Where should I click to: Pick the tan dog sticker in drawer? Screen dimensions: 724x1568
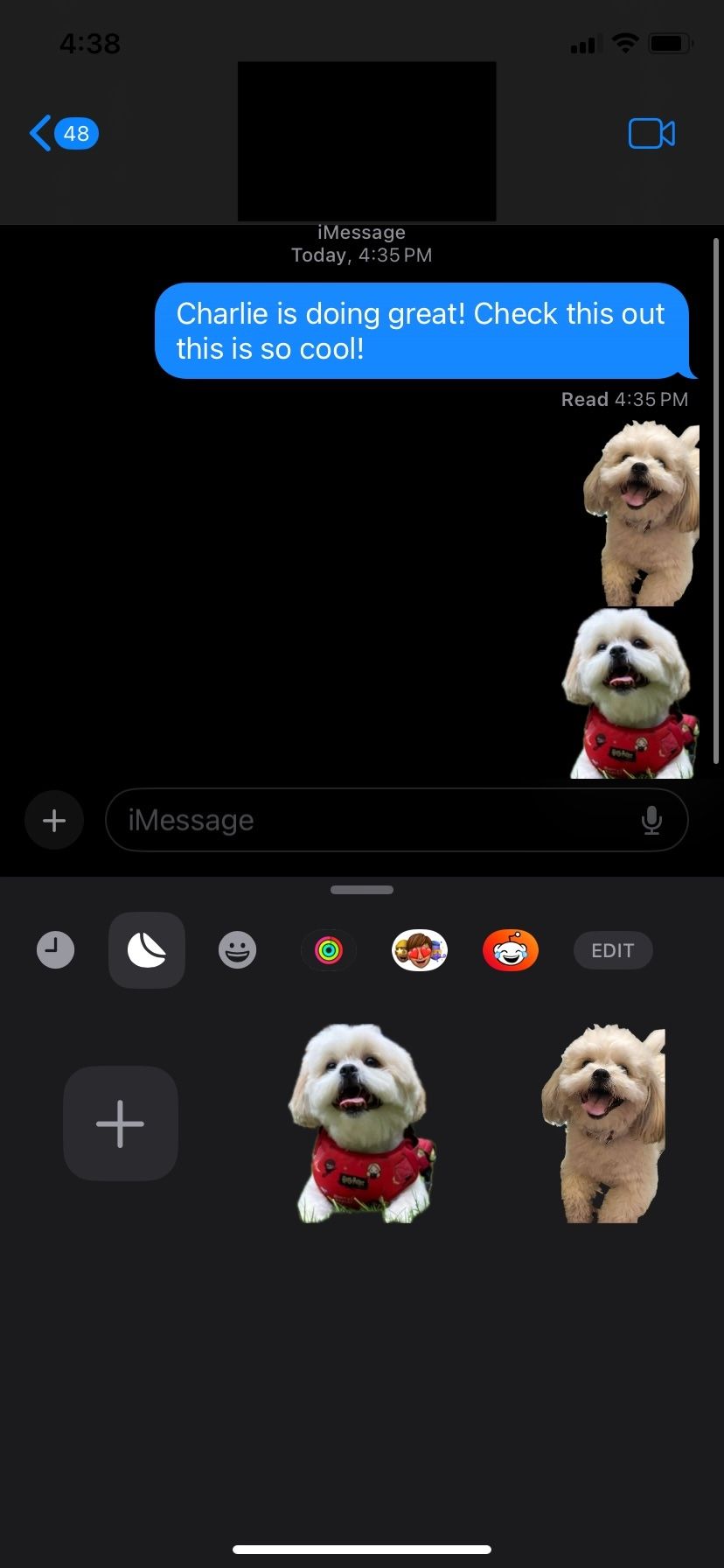[603, 1123]
